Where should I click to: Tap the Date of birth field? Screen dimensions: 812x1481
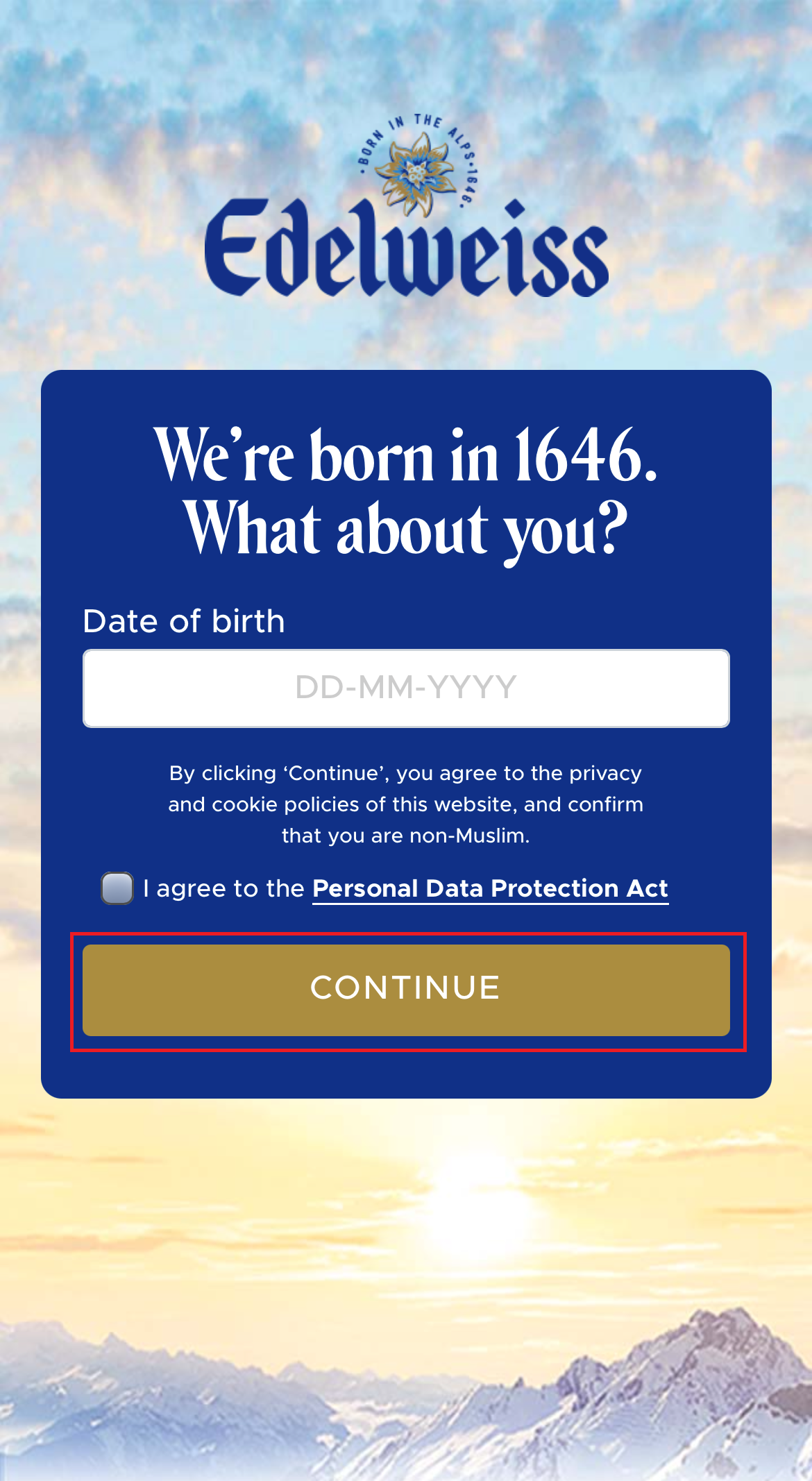tap(406, 688)
